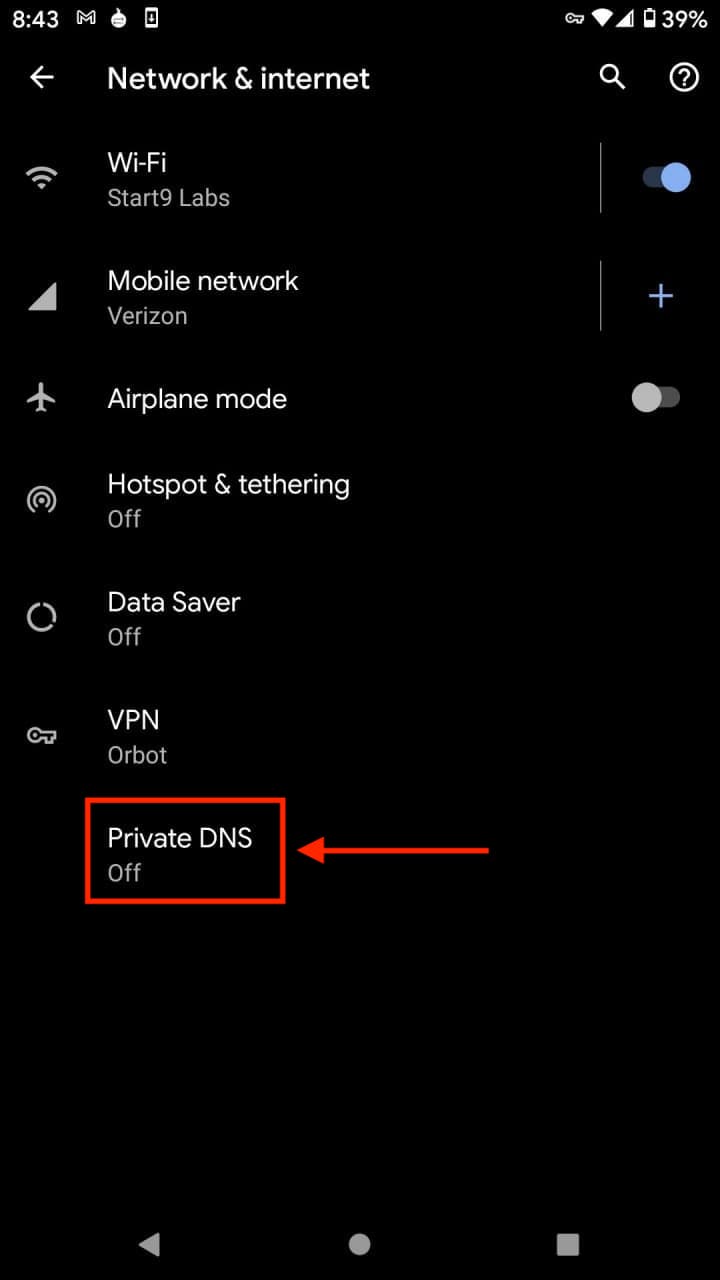Open Wi-Fi settings for Start9 Labs

click(x=300, y=179)
